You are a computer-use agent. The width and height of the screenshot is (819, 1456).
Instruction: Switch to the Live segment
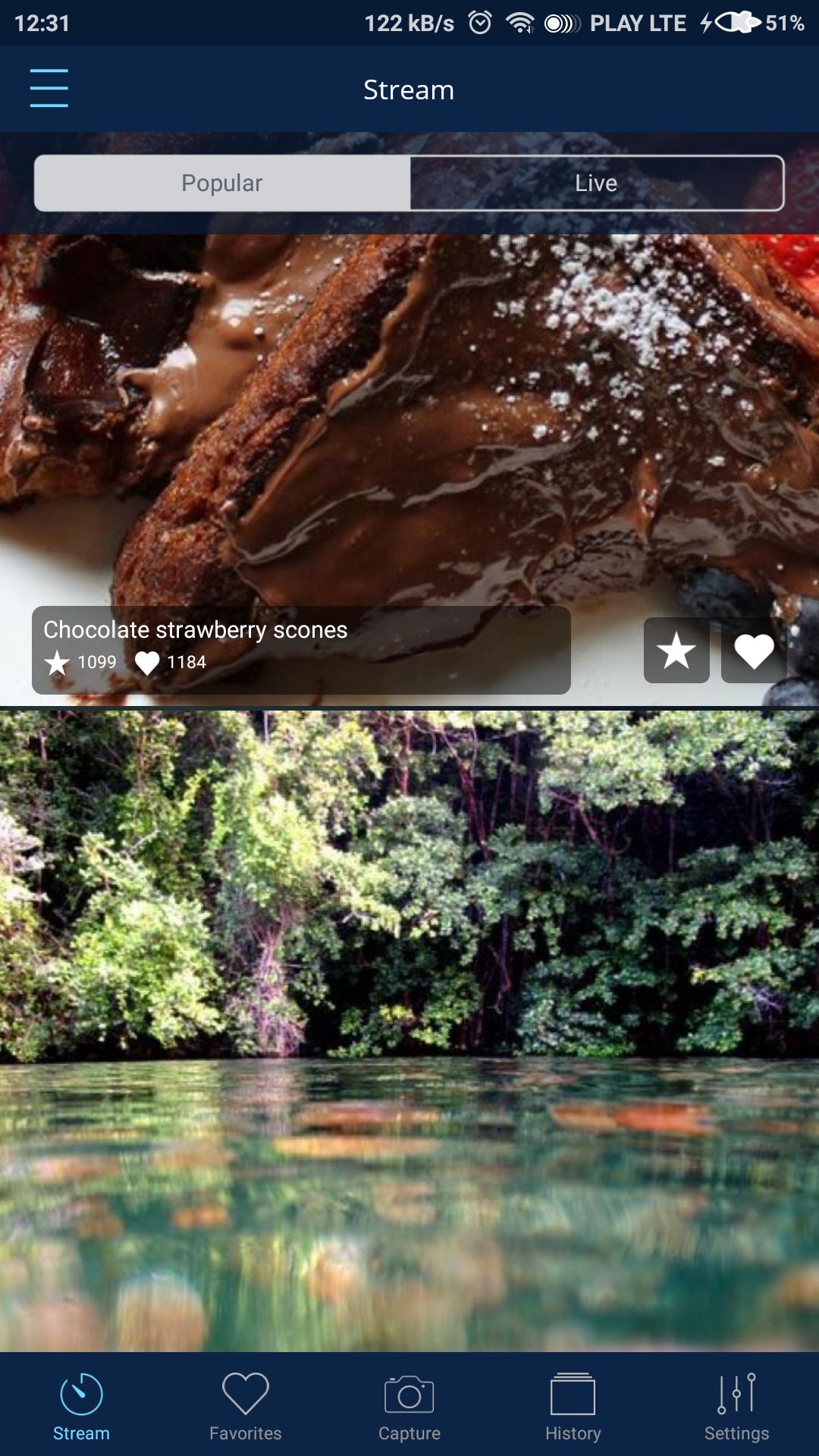pos(596,184)
